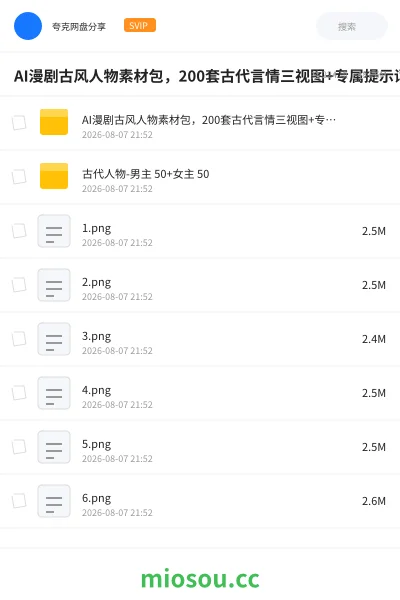
Task: Open file 3.png
Action: pos(200,339)
